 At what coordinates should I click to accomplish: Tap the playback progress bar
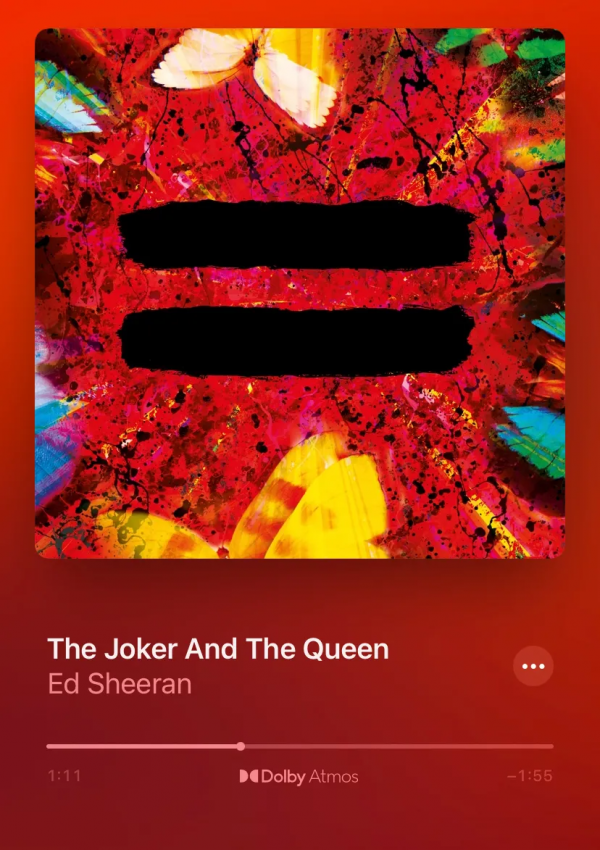pos(300,746)
